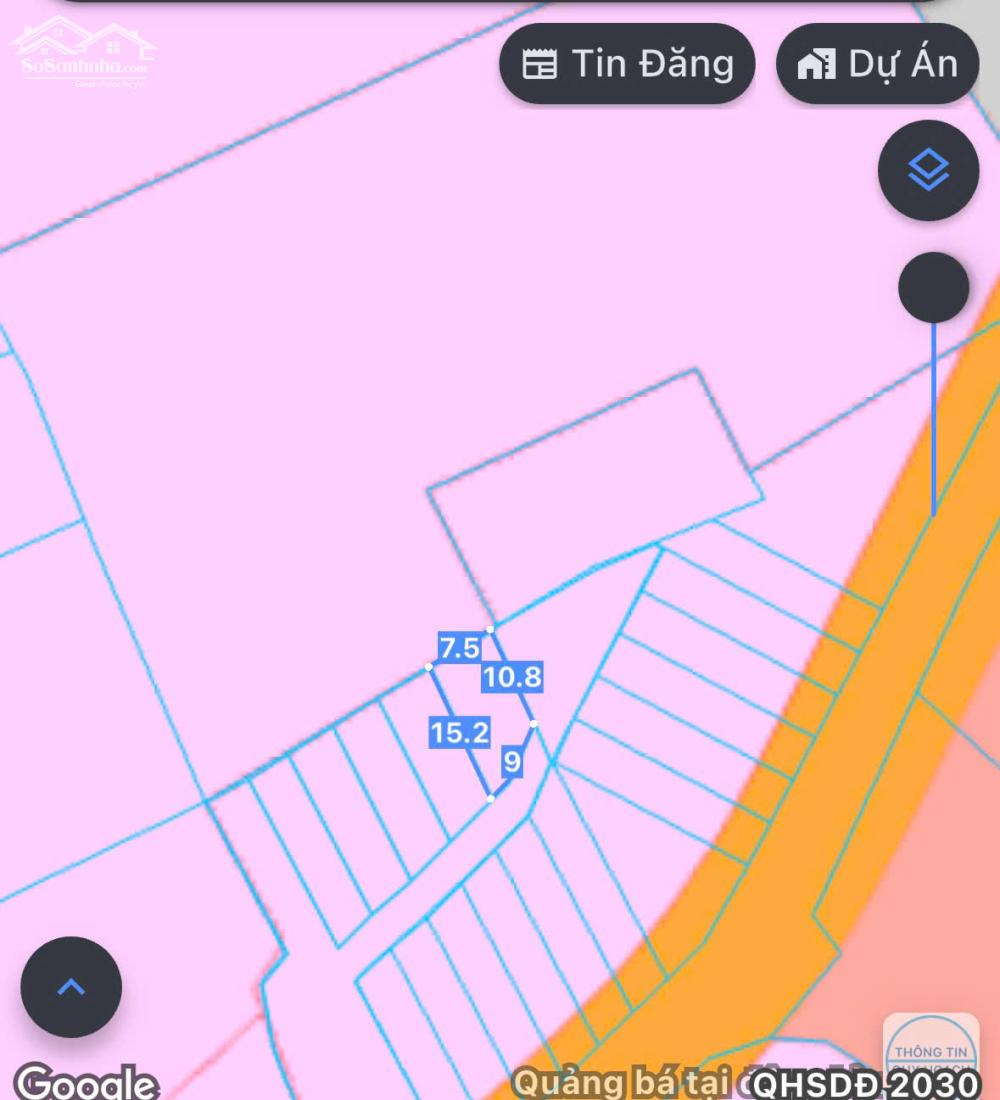Click the 15.2 measurement label
This screenshot has width=1000, height=1100.
tap(458, 733)
